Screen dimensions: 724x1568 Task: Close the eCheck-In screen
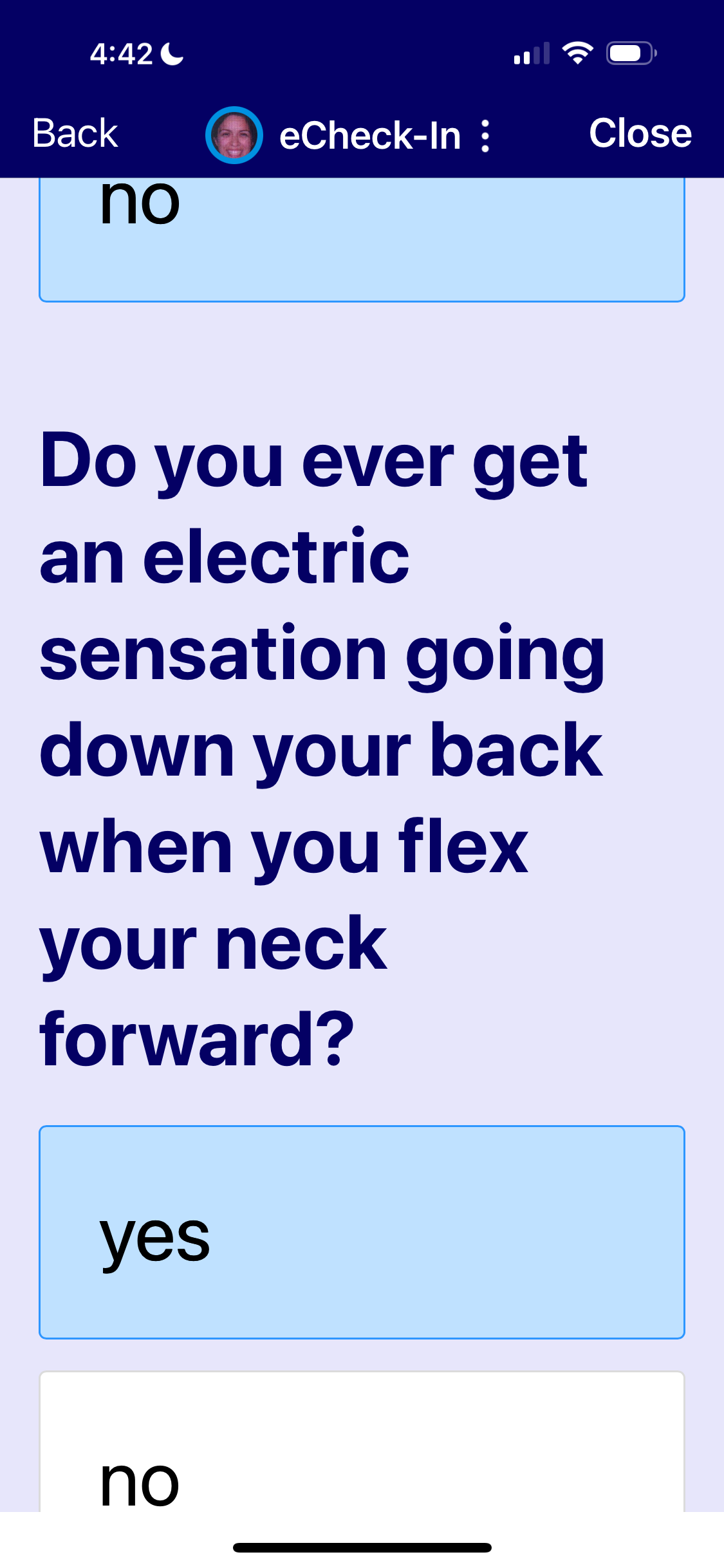(640, 133)
